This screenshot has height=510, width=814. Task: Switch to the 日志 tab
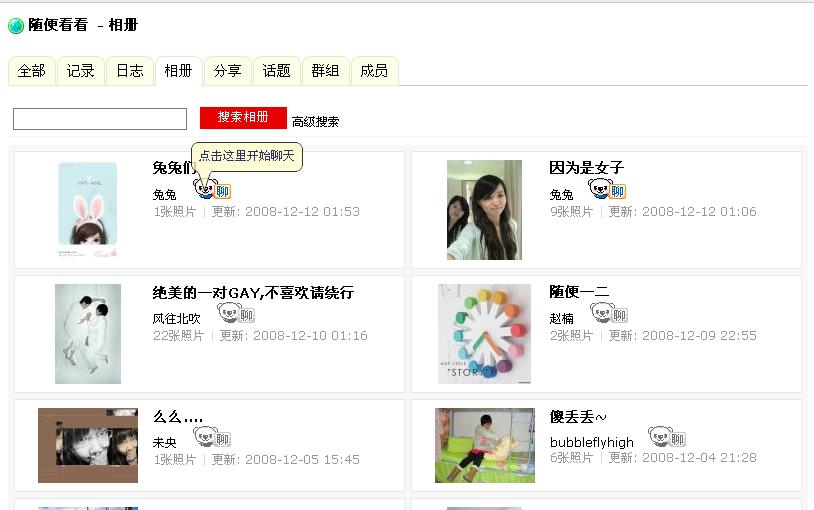point(129,71)
